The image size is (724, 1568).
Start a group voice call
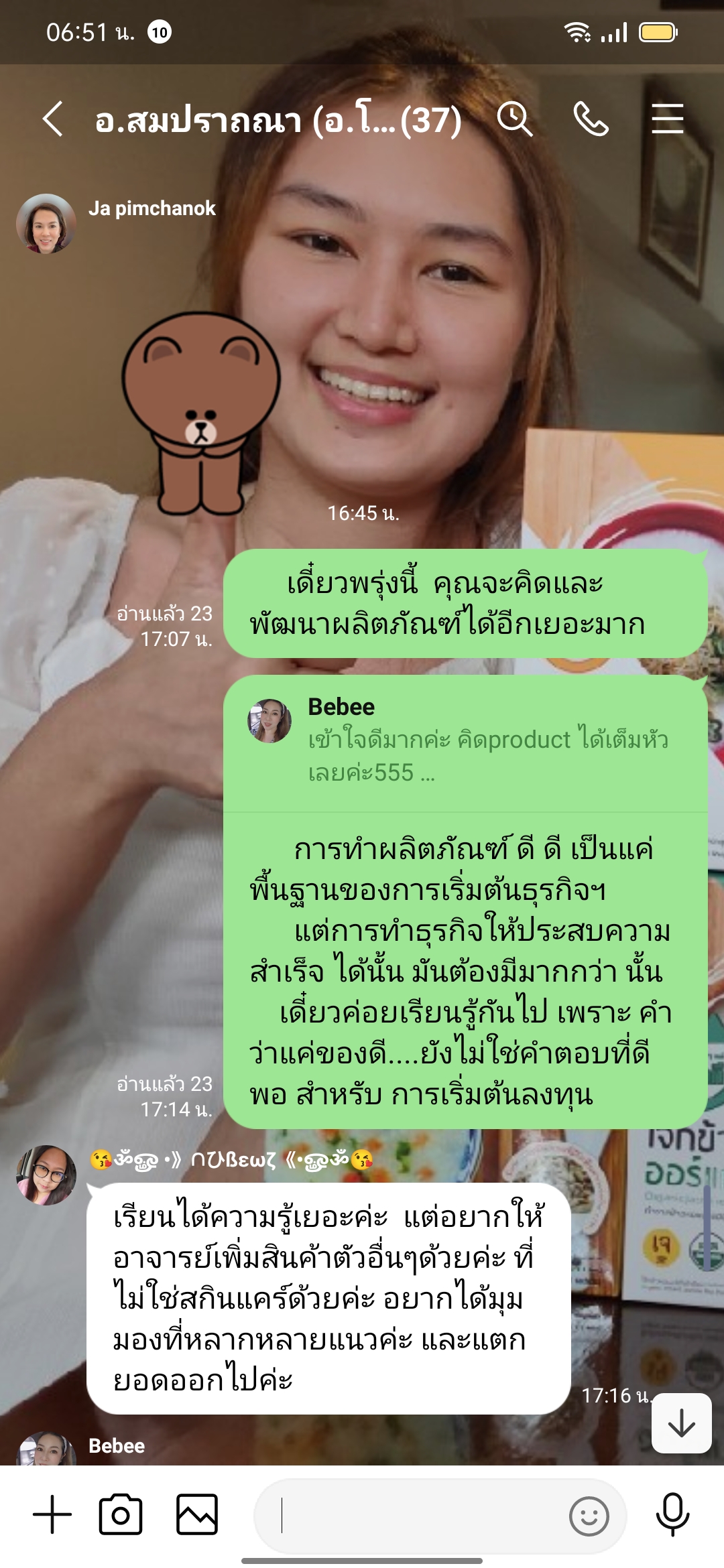coord(591,119)
